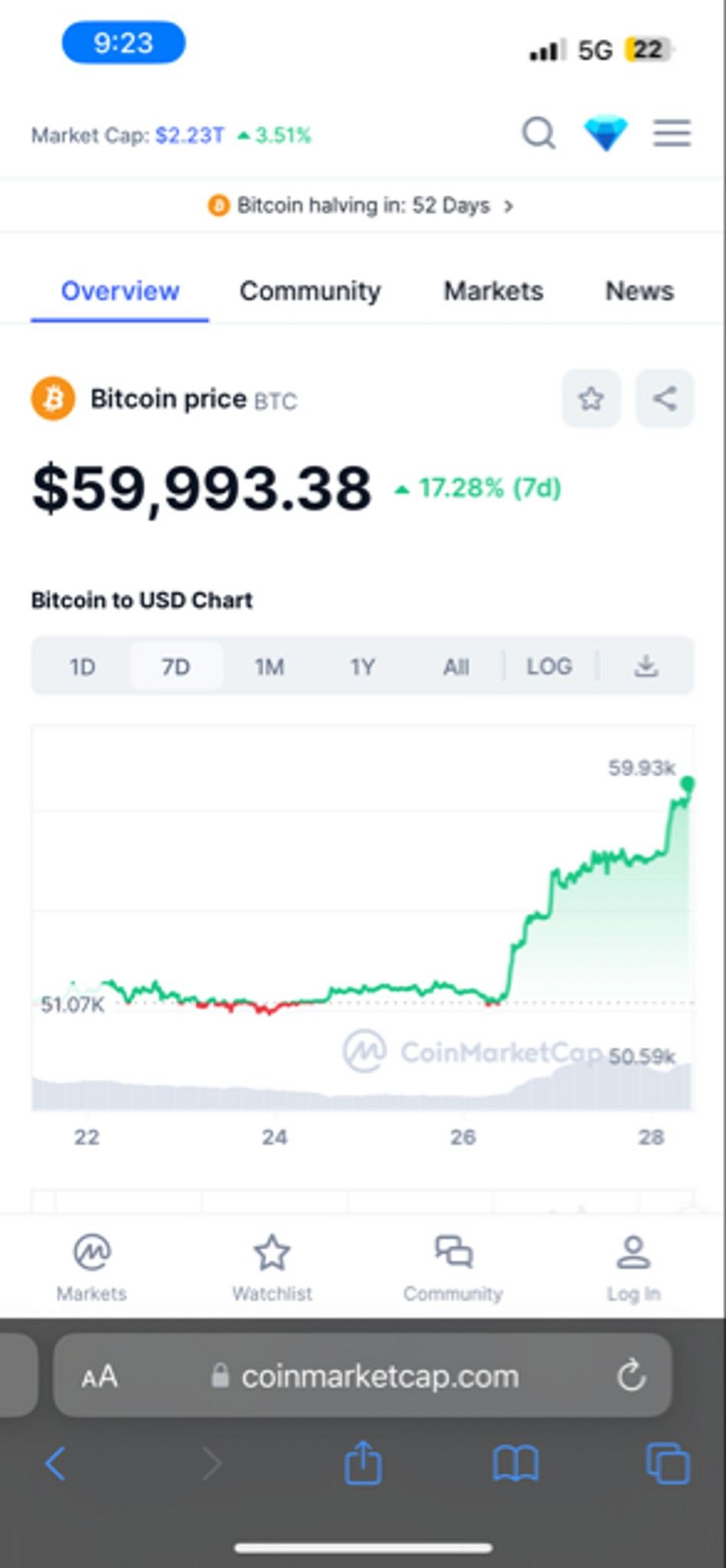The image size is (726, 1568).
Task: Select the 1D chart range
Action: coord(83,667)
